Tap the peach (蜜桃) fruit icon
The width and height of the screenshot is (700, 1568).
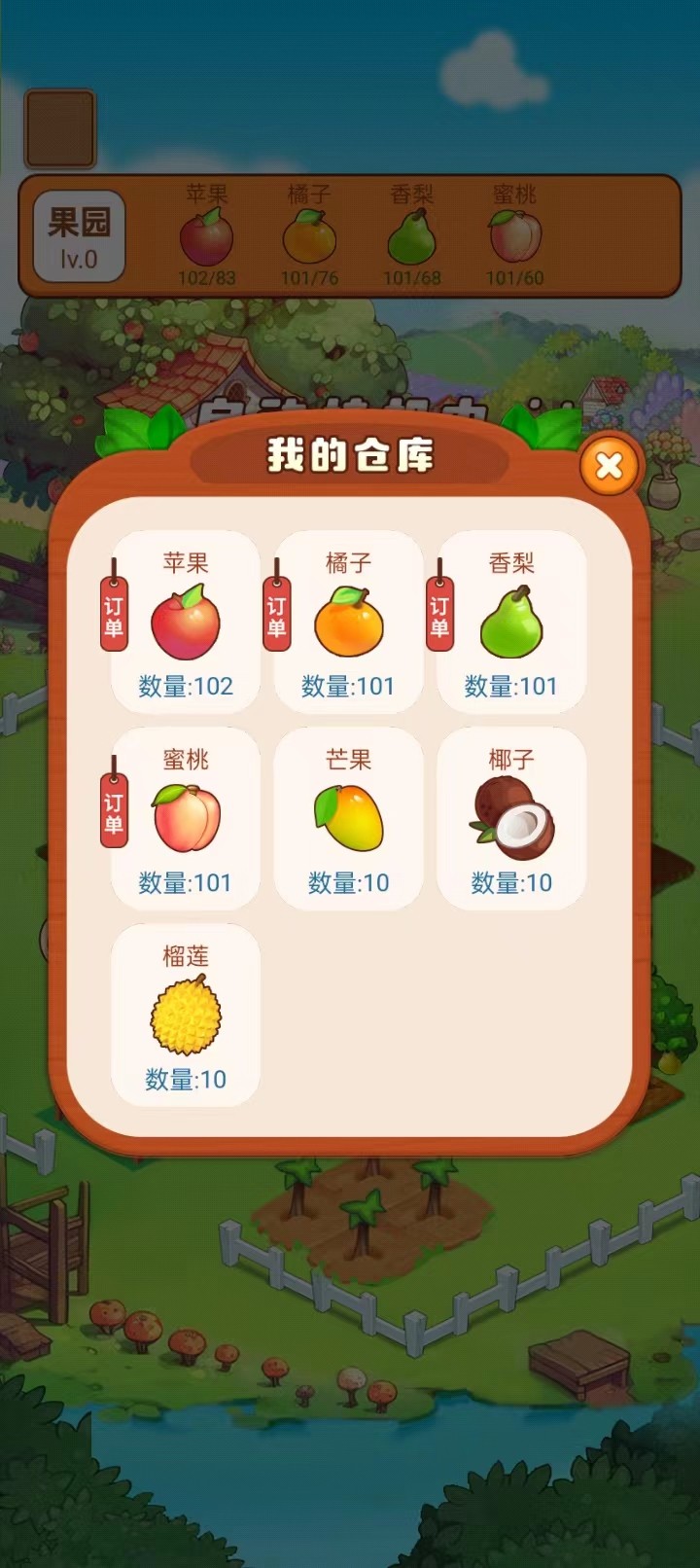click(x=185, y=817)
